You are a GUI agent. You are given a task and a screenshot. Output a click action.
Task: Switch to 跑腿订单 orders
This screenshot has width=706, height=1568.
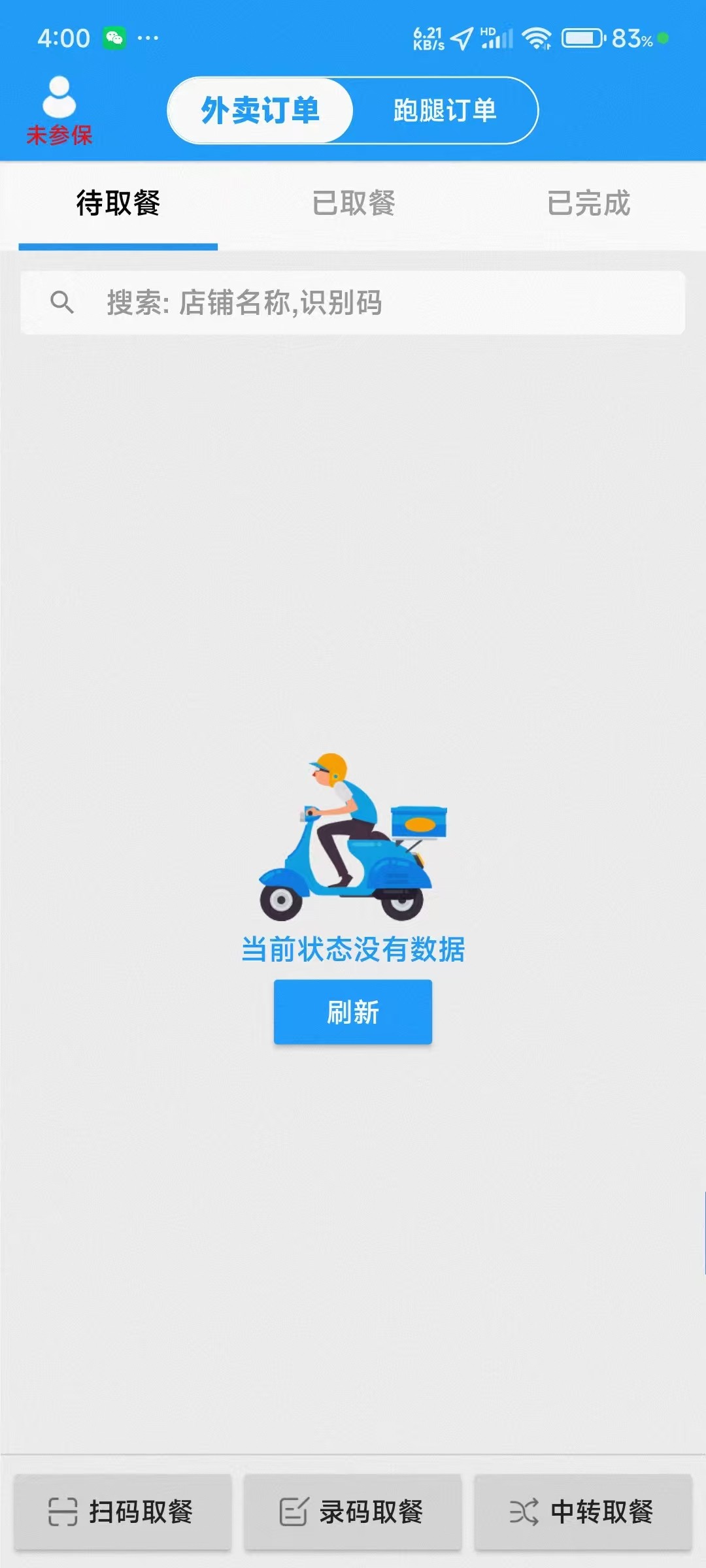tap(445, 110)
